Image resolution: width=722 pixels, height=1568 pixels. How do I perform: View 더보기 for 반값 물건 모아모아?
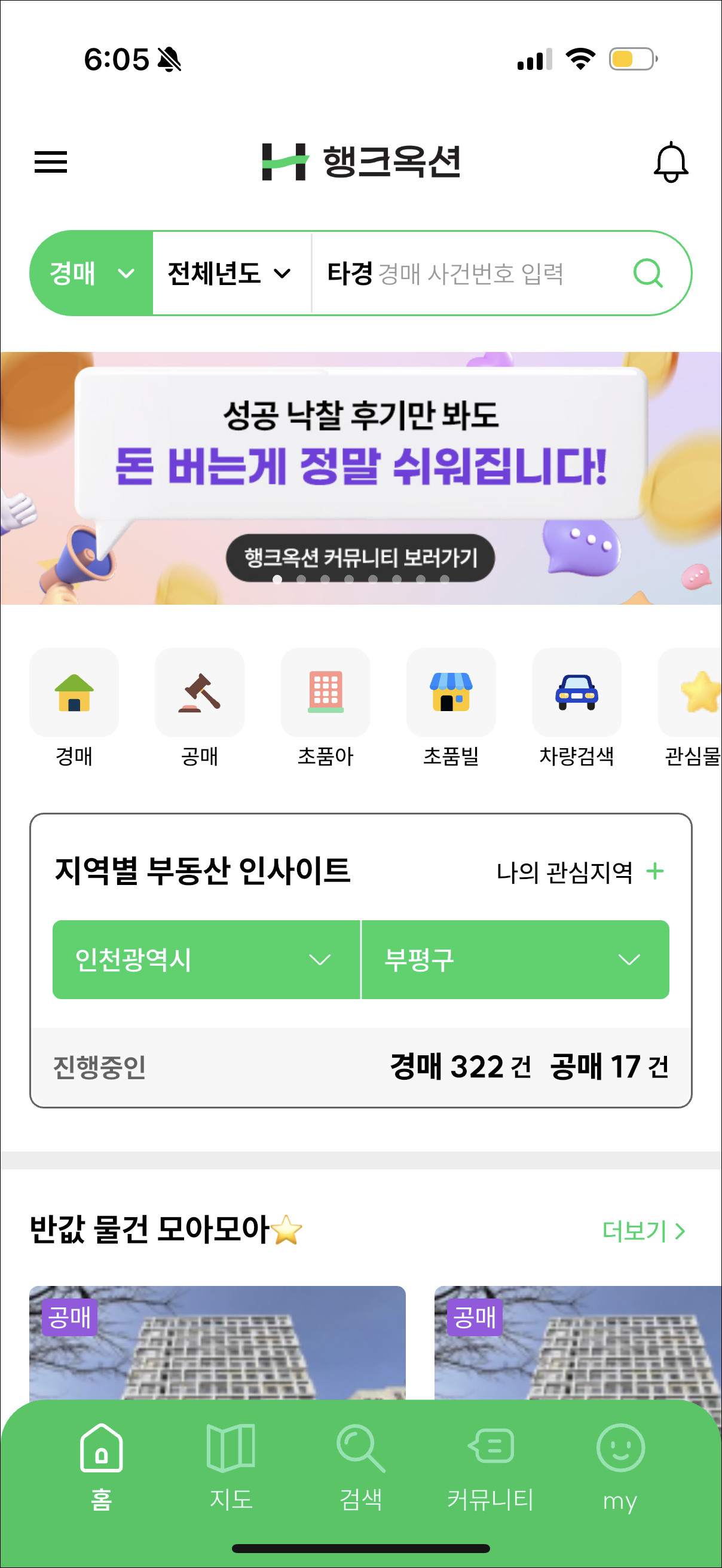tap(644, 1231)
